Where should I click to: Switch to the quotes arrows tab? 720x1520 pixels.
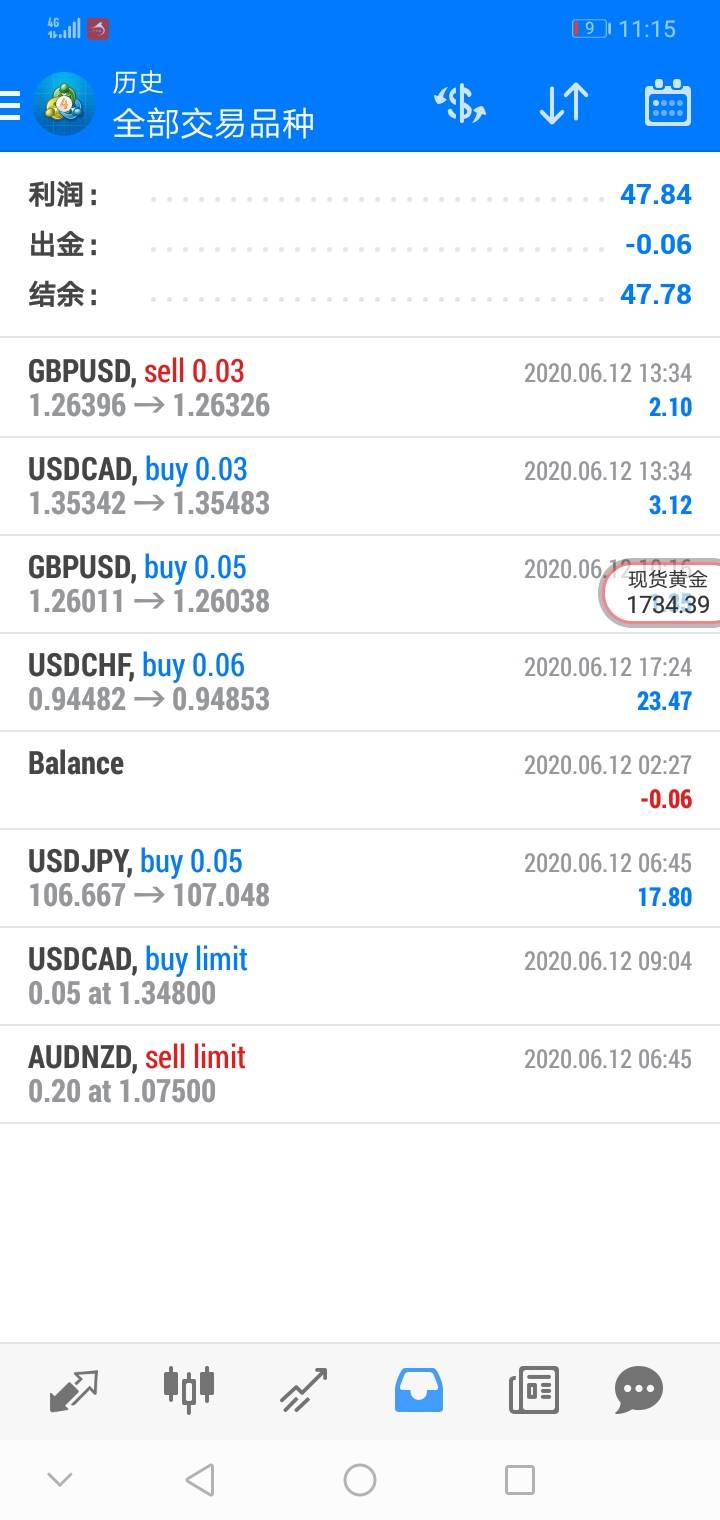pos(75,1390)
